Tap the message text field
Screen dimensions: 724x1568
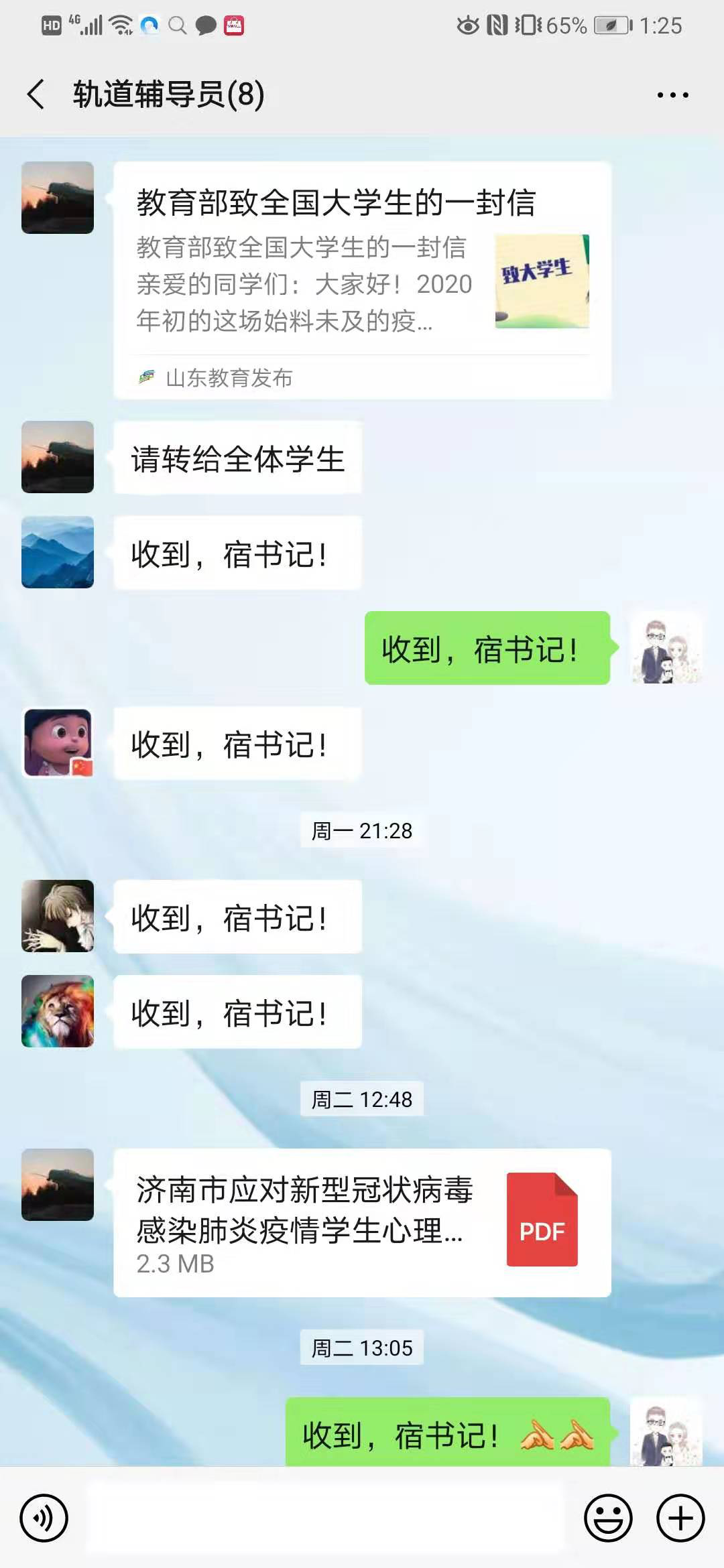click(325, 1518)
